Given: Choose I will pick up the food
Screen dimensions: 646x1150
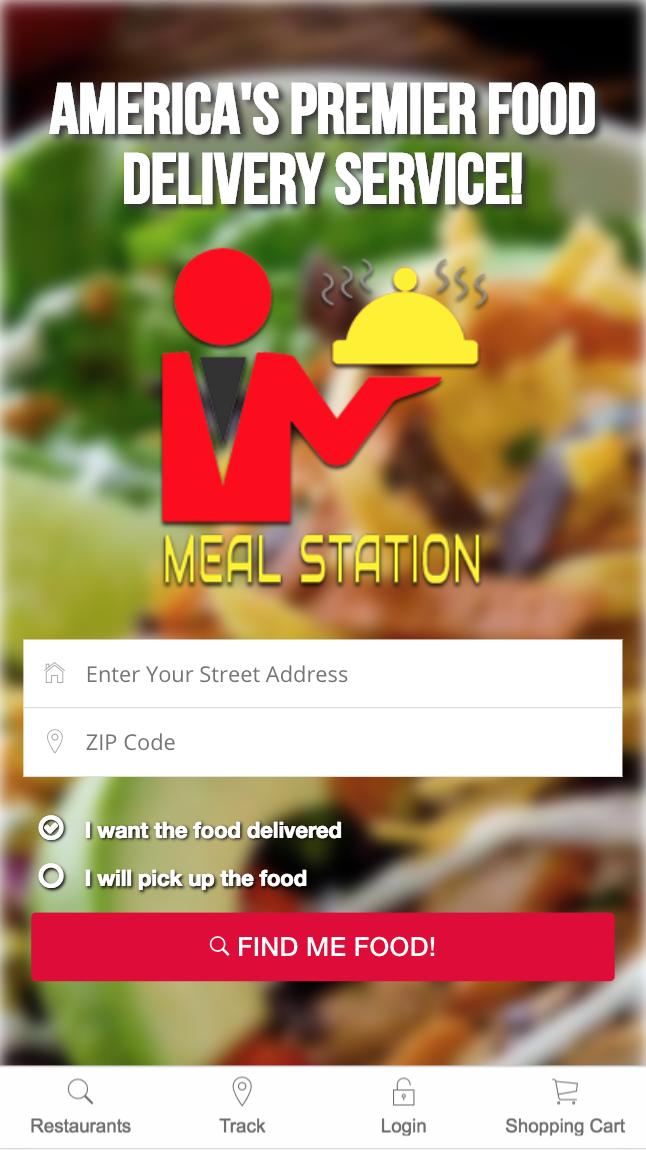Looking at the screenshot, I should [52, 877].
